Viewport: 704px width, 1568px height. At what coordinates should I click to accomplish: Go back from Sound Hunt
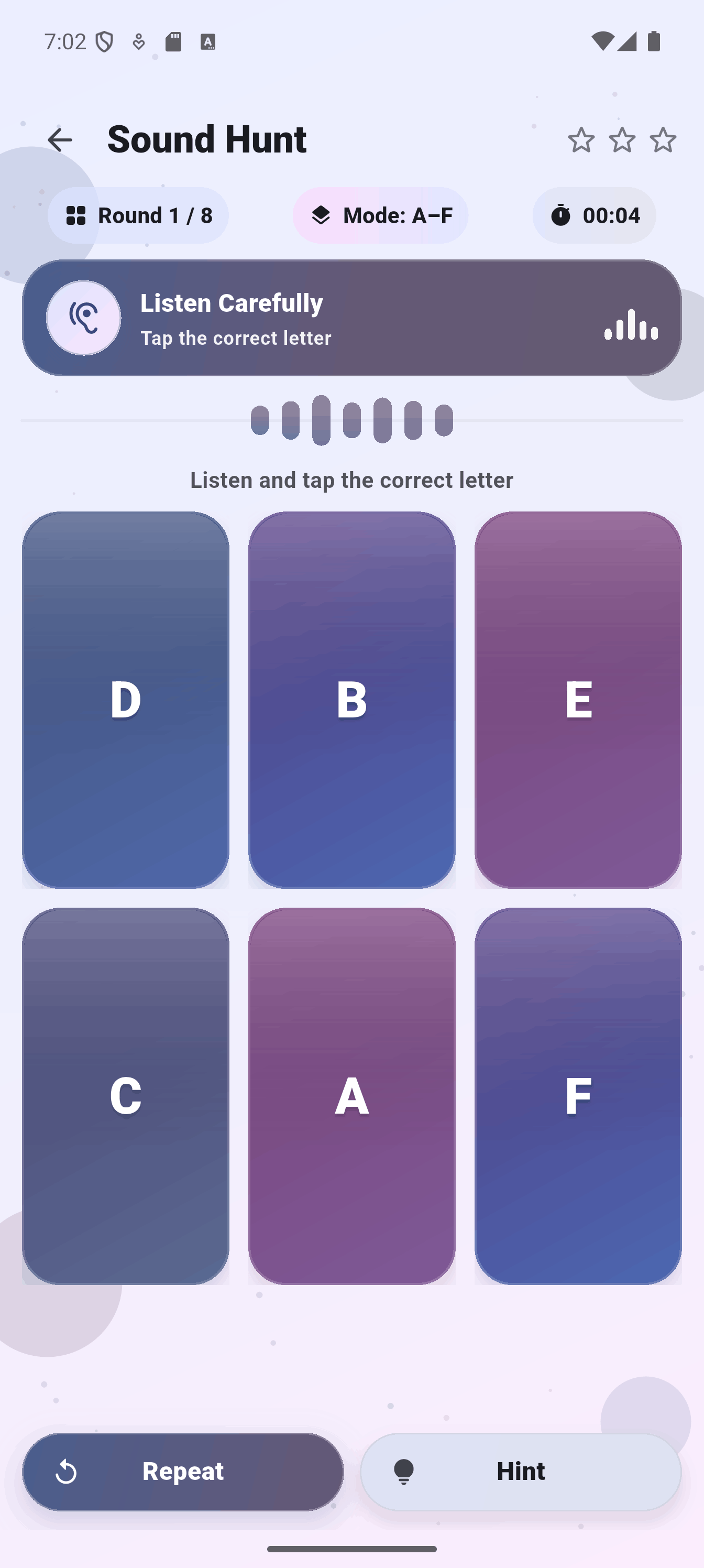[60, 140]
